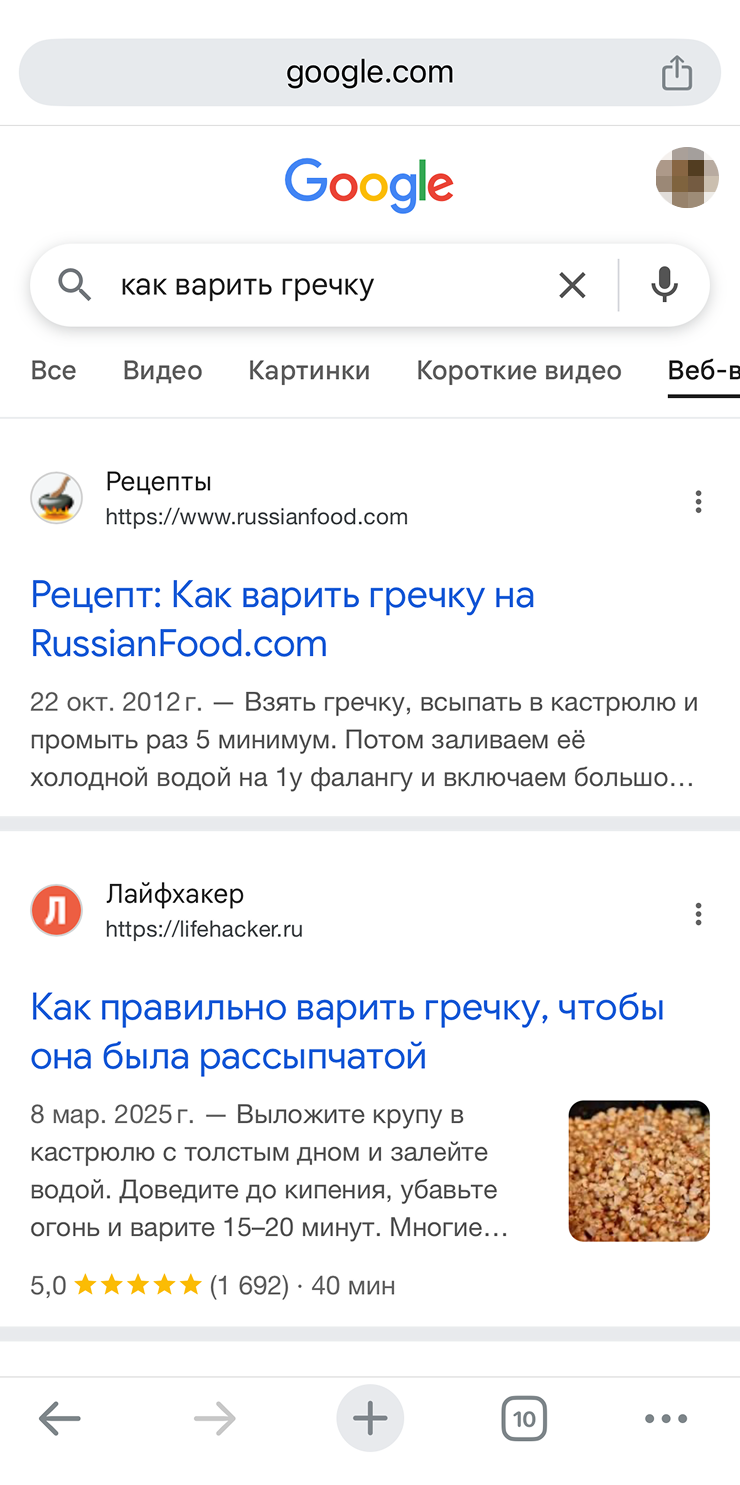Switch to the Все tab
Screen dimensions: 740x1485
pos(53,371)
